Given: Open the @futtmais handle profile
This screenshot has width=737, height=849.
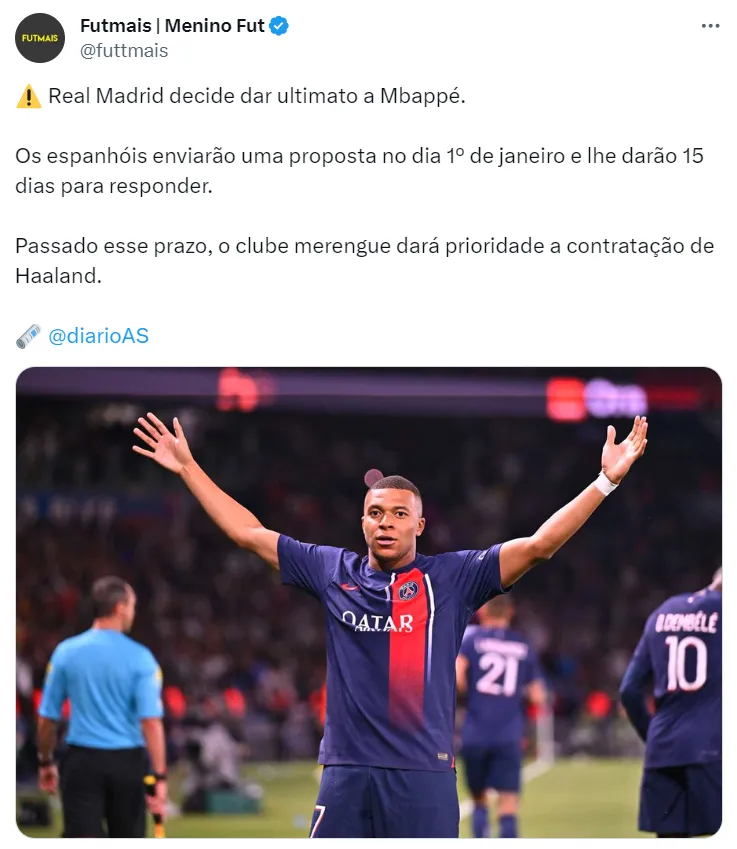Looking at the screenshot, I should [124, 51].
